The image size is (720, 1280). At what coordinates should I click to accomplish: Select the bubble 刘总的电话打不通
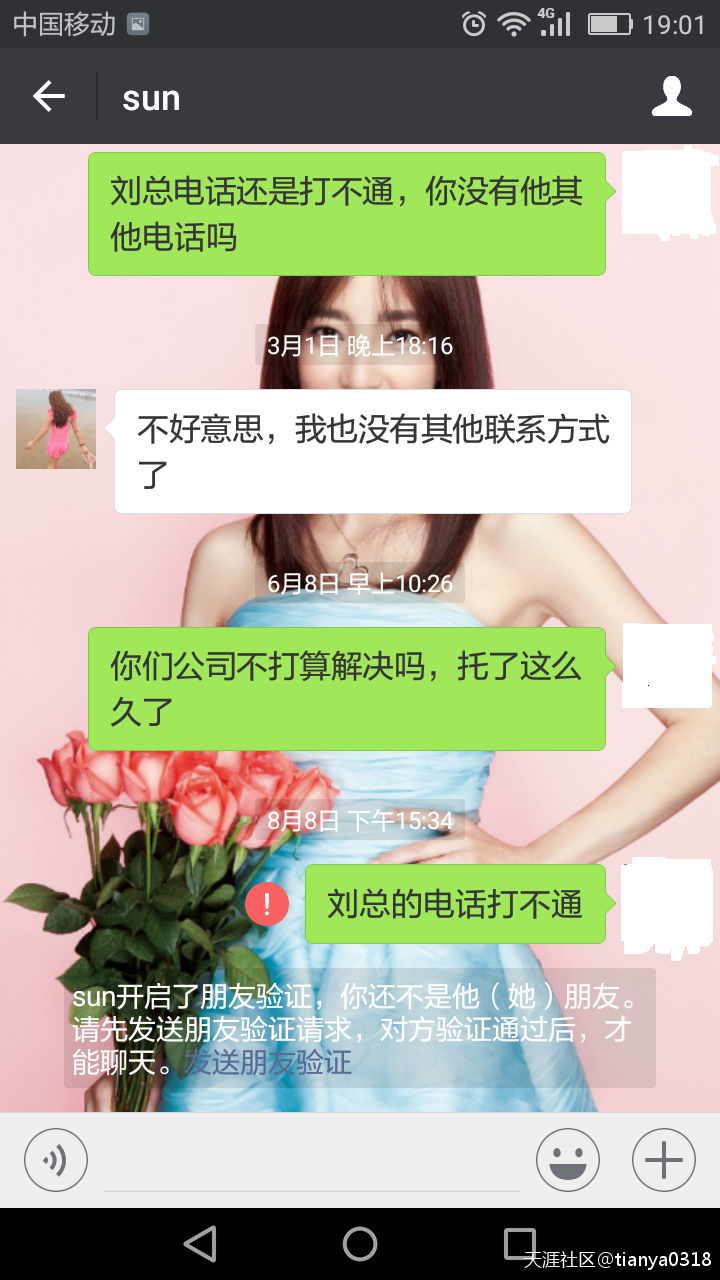coord(456,903)
